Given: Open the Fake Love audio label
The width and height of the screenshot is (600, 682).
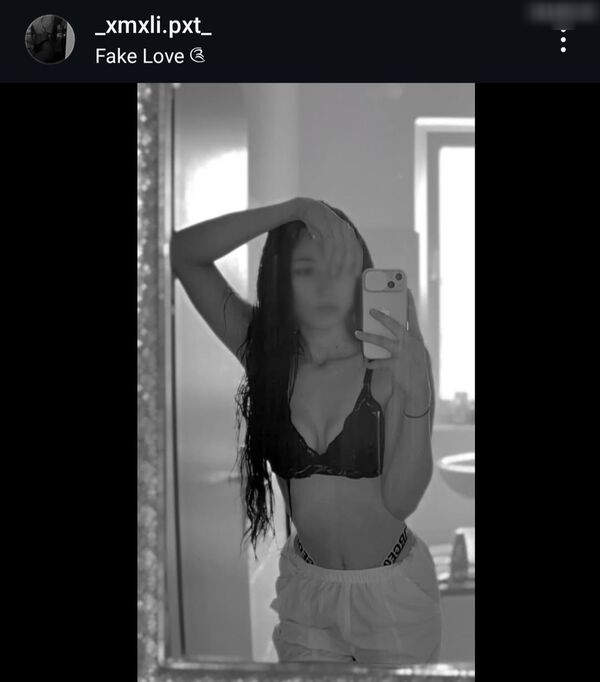Looking at the screenshot, I should pyautogui.click(x=149, y=56).
